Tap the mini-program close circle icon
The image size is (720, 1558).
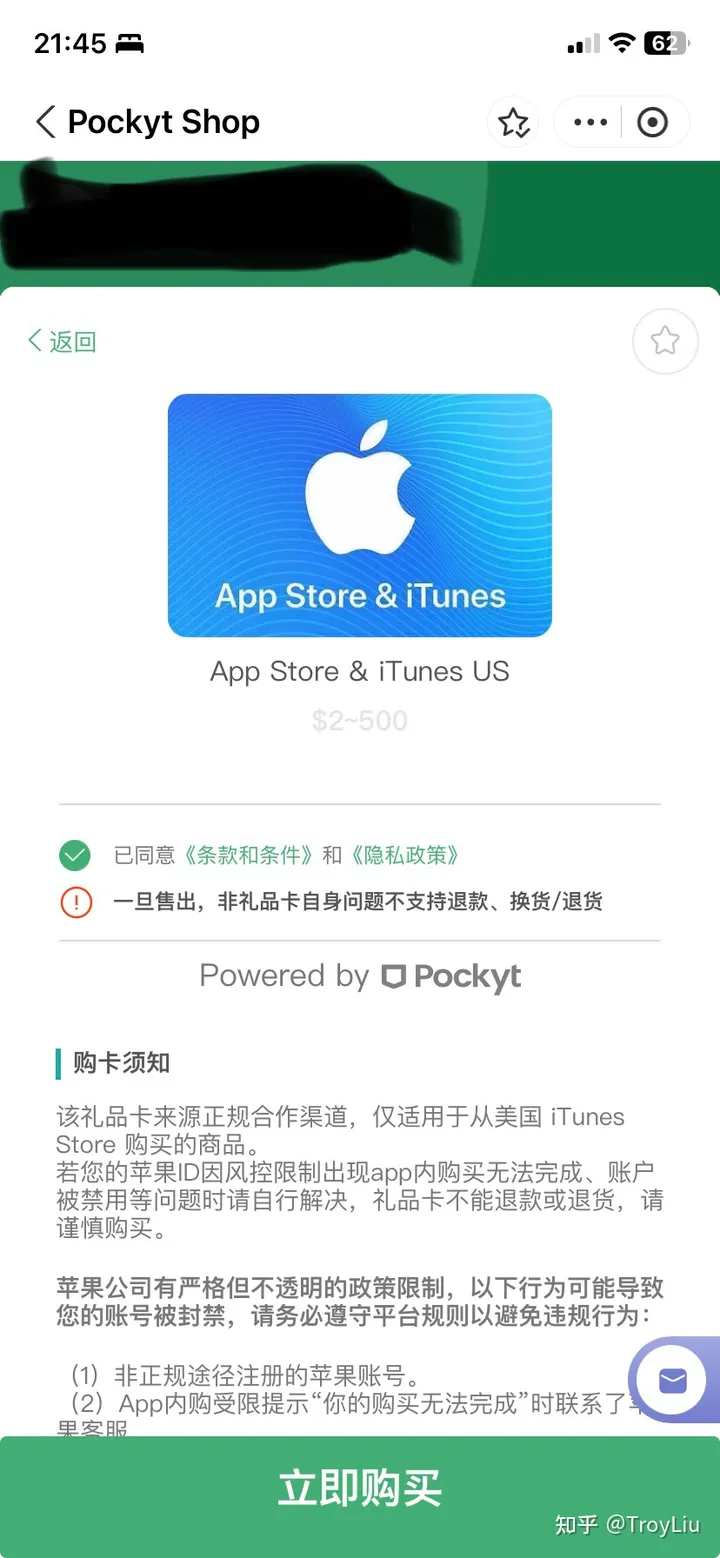(654, 121)
